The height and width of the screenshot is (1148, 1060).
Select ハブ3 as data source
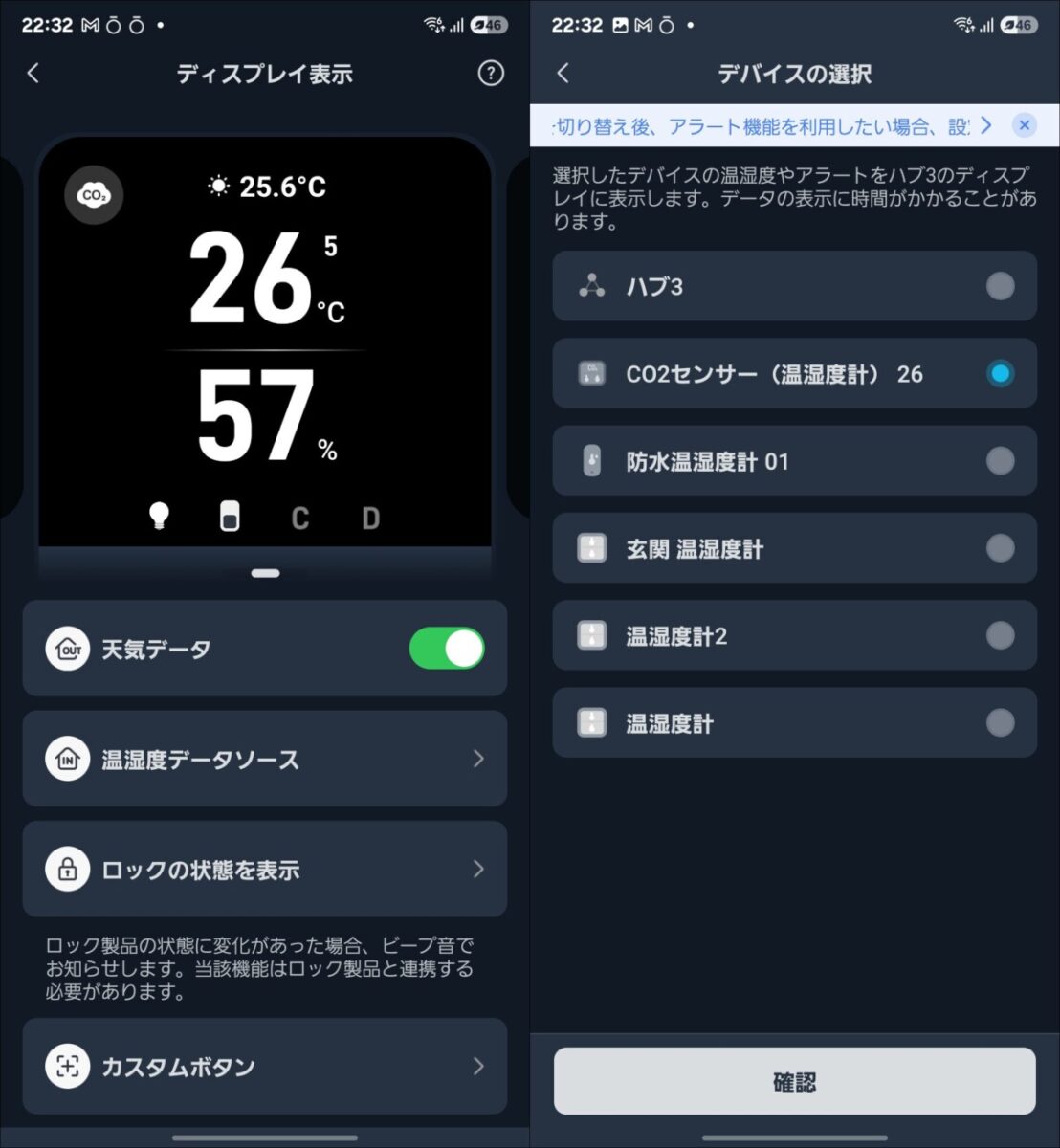pos(794,286)
